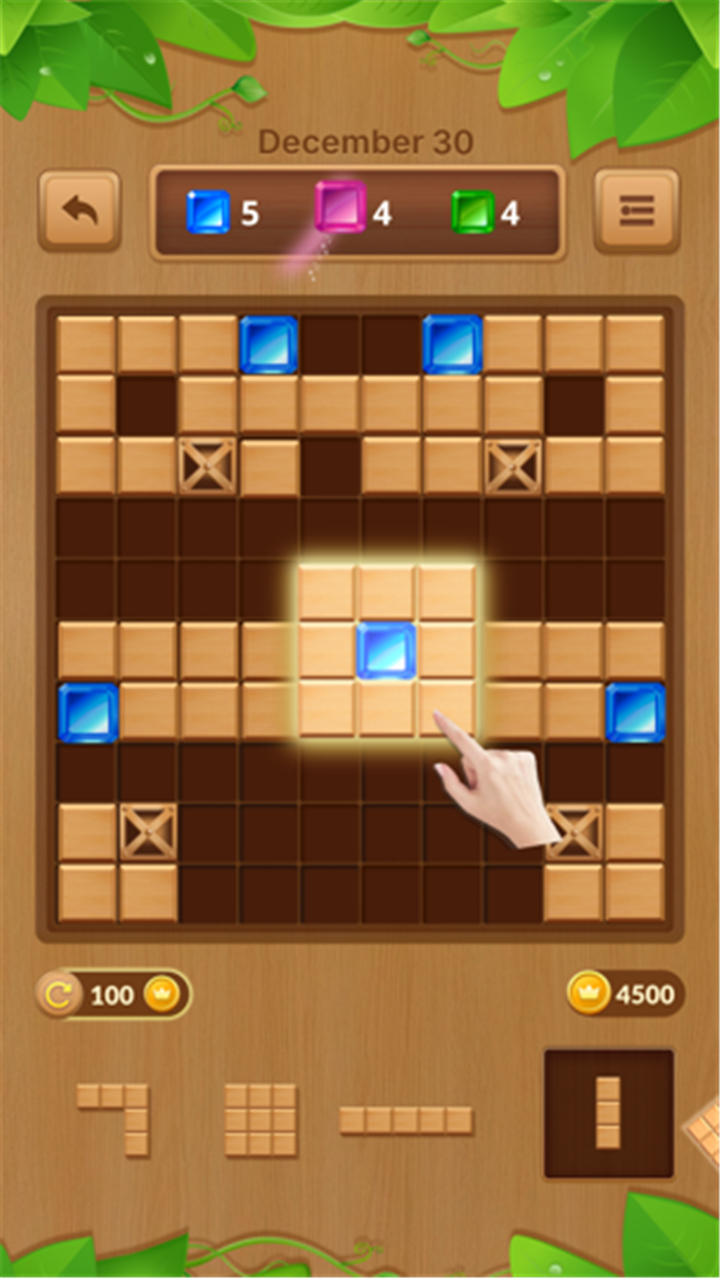720x1278 pixels.
Task: Select the 3x3 square block piece
Action: click(x=261, y=1120)
